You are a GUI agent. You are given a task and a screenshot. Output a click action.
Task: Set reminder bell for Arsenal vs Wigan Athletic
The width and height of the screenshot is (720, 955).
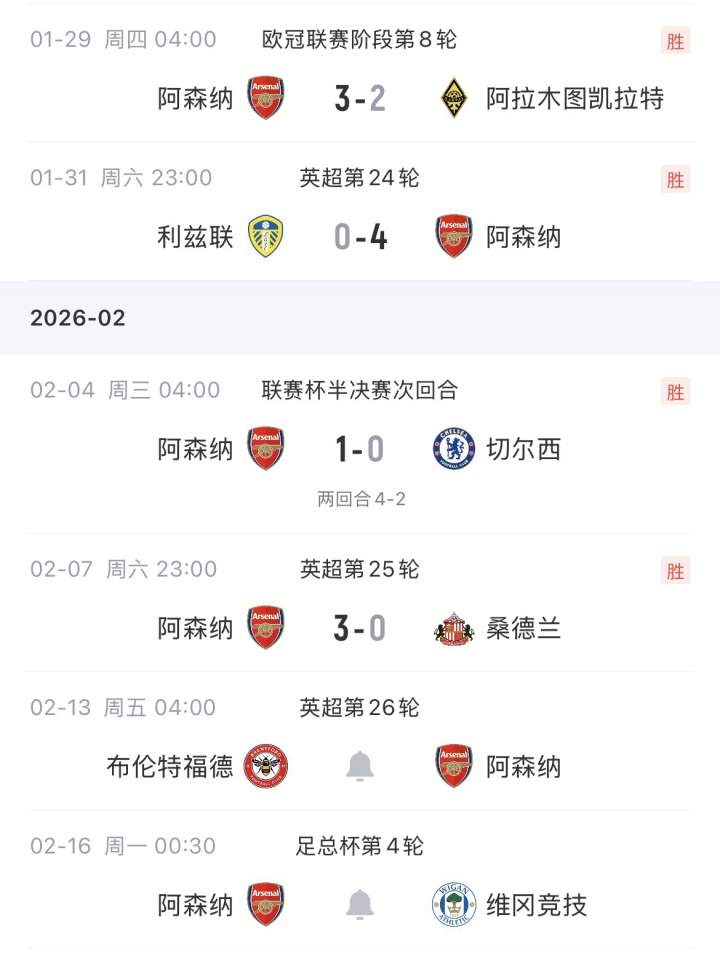(x=360, y=905)
